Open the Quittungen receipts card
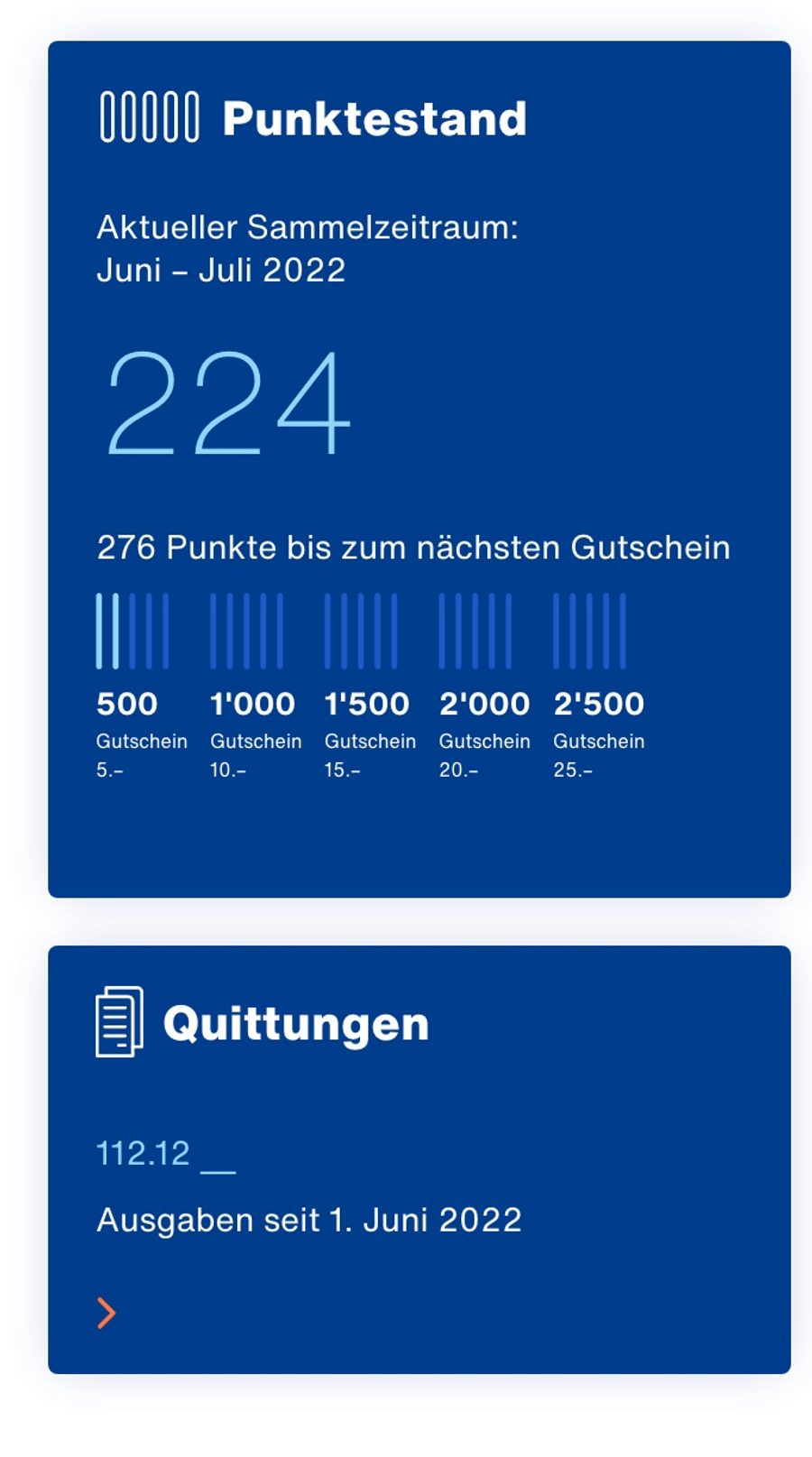 click(420, 1159)
